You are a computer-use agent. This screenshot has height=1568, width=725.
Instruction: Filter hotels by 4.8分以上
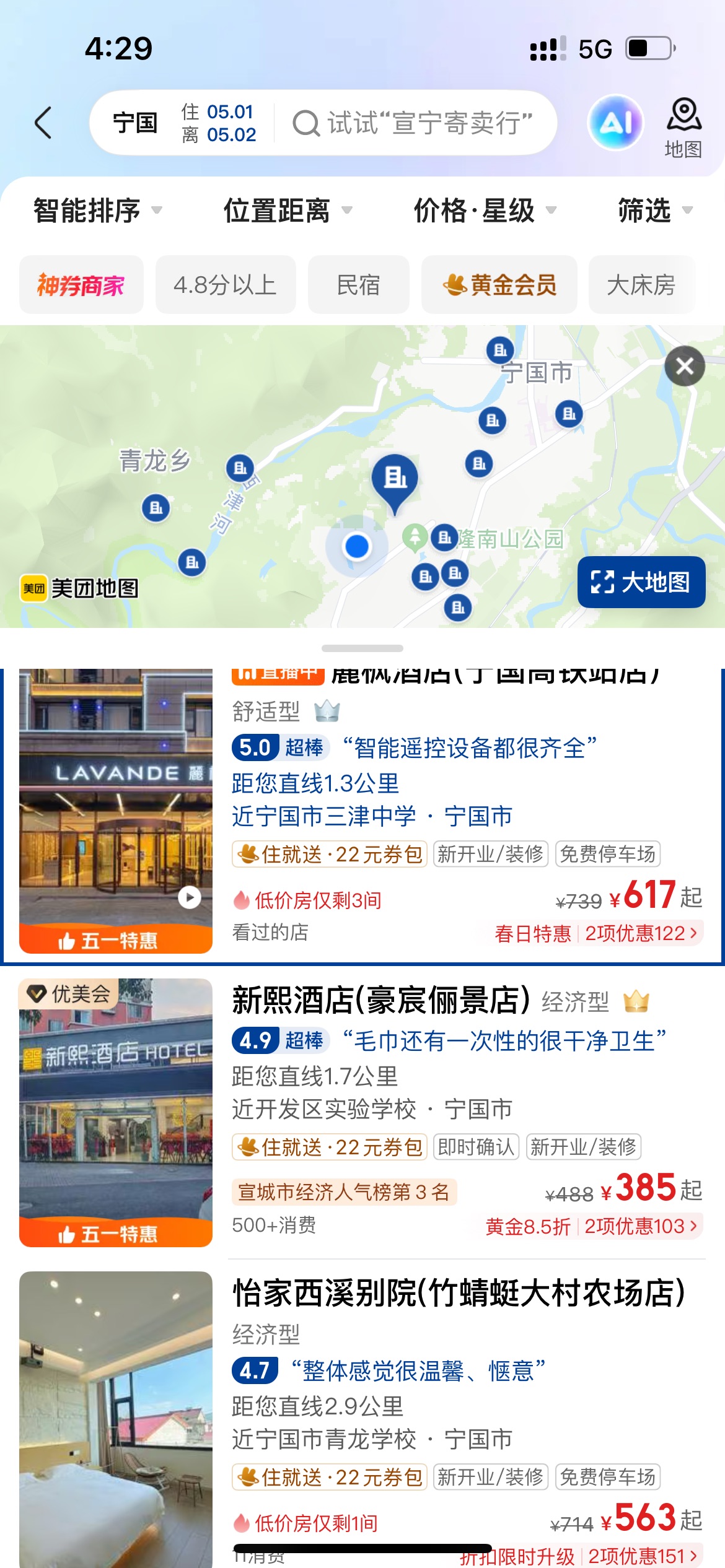point(225,285)
